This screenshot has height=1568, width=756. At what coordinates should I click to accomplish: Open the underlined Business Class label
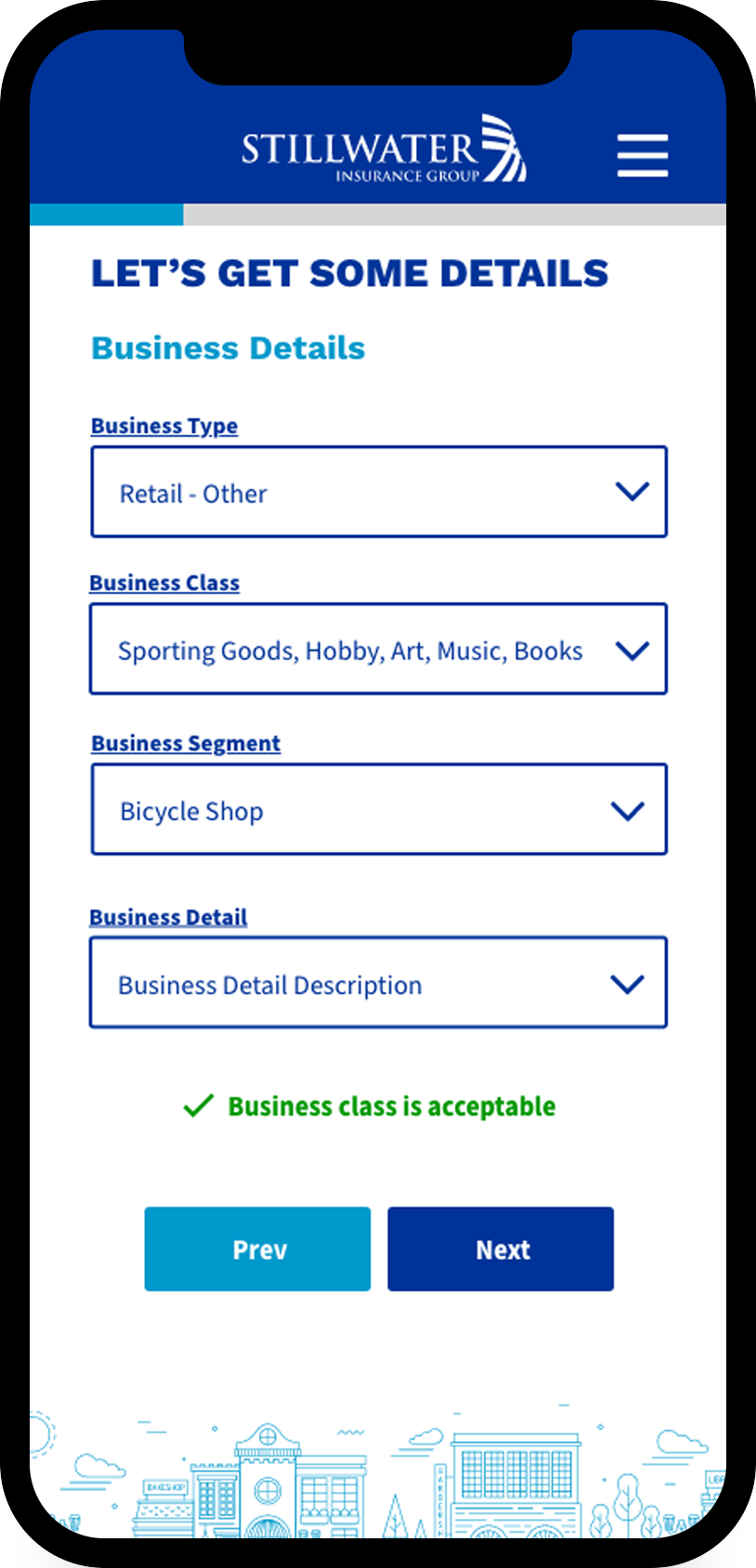point(164,582)
